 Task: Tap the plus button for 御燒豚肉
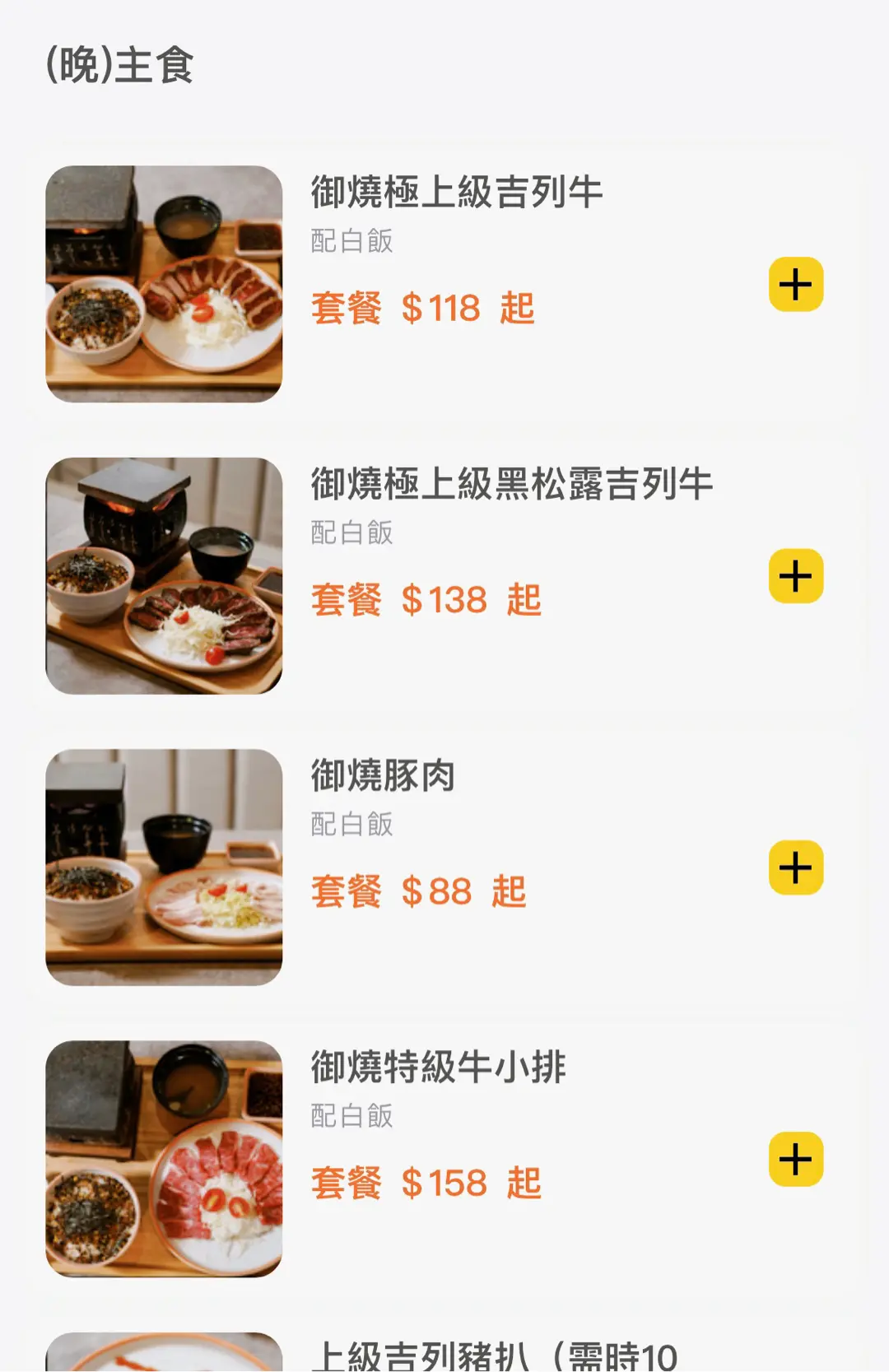point(796,867)
